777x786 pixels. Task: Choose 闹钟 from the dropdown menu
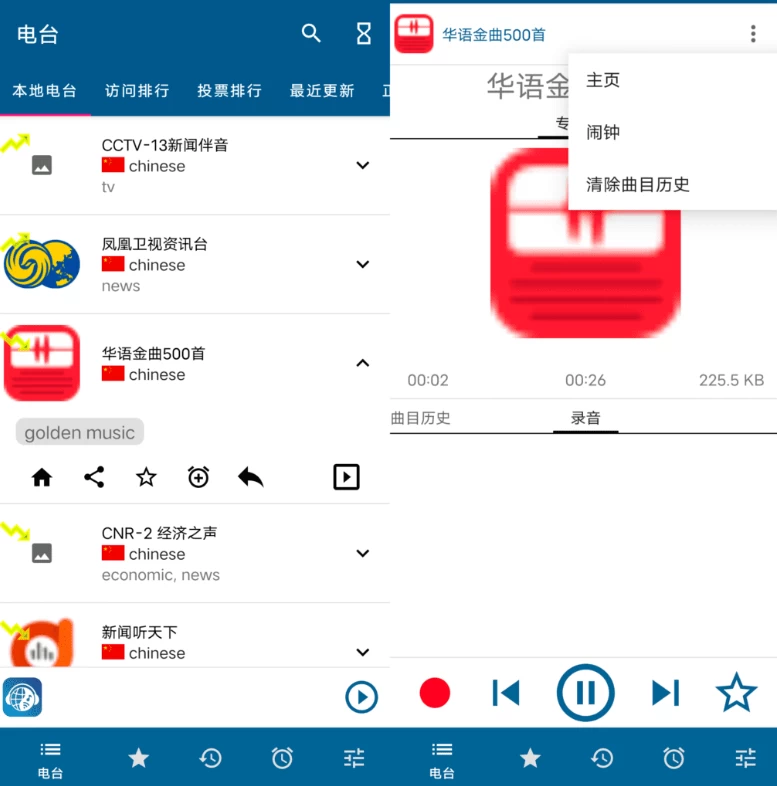(x=603, y=132)
